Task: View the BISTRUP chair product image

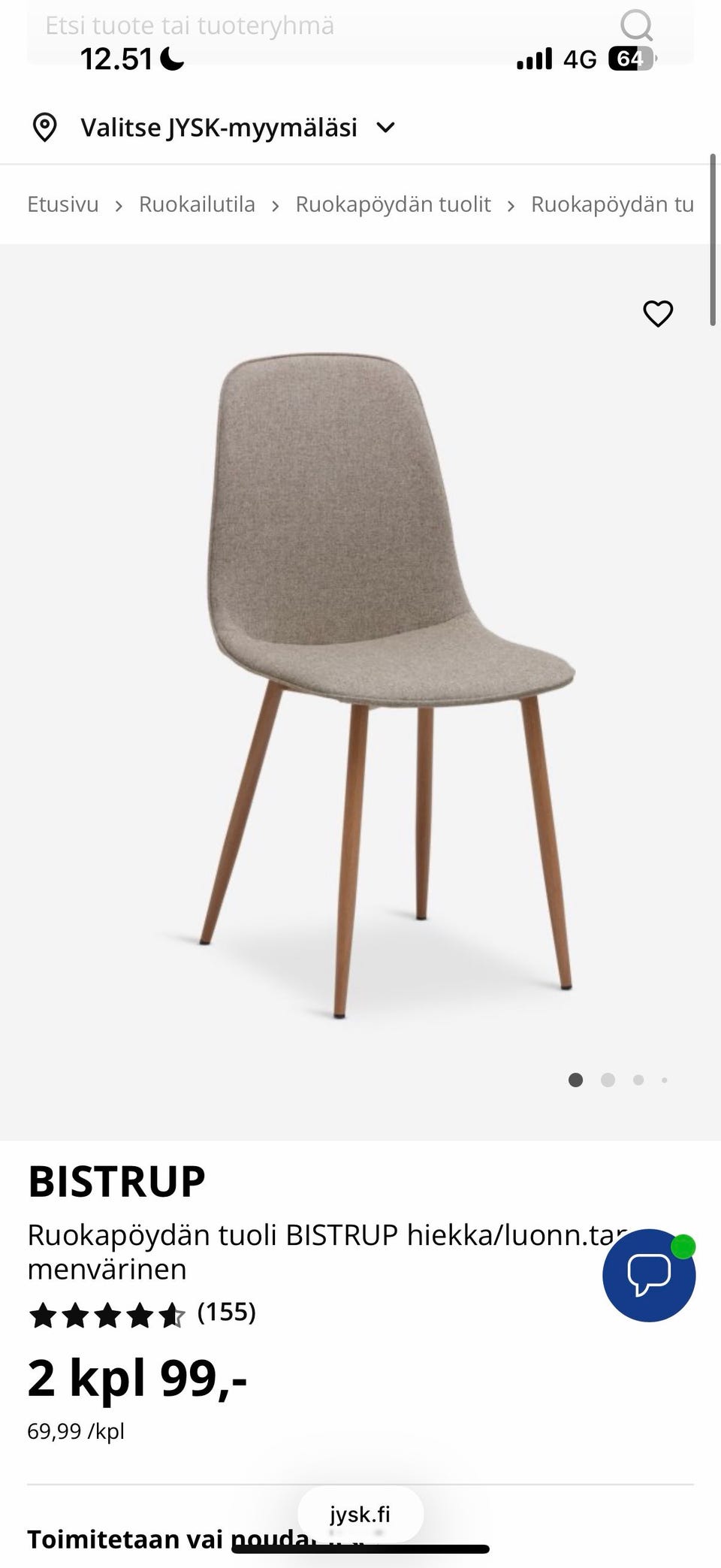Action: click(376, 676)
